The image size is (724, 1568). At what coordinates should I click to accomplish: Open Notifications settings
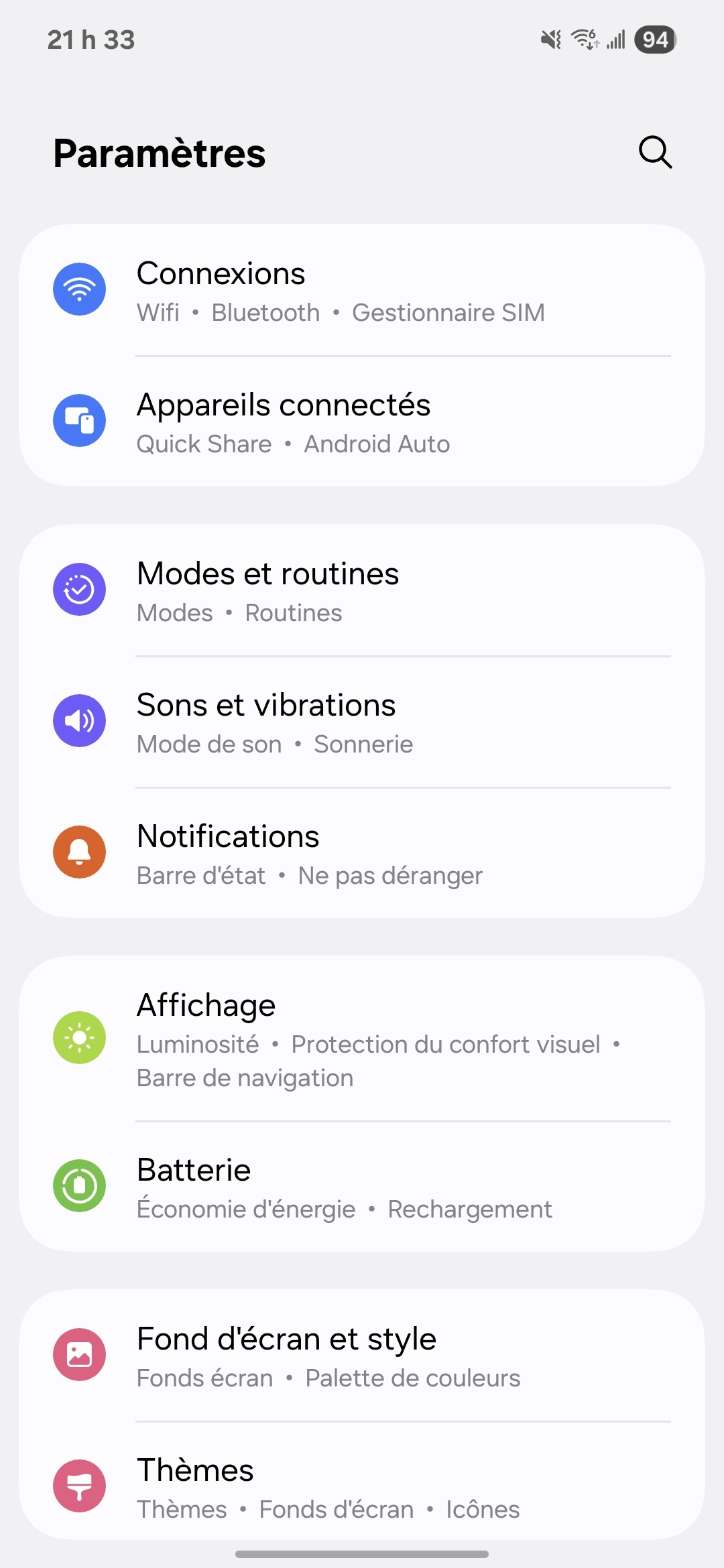362,854
